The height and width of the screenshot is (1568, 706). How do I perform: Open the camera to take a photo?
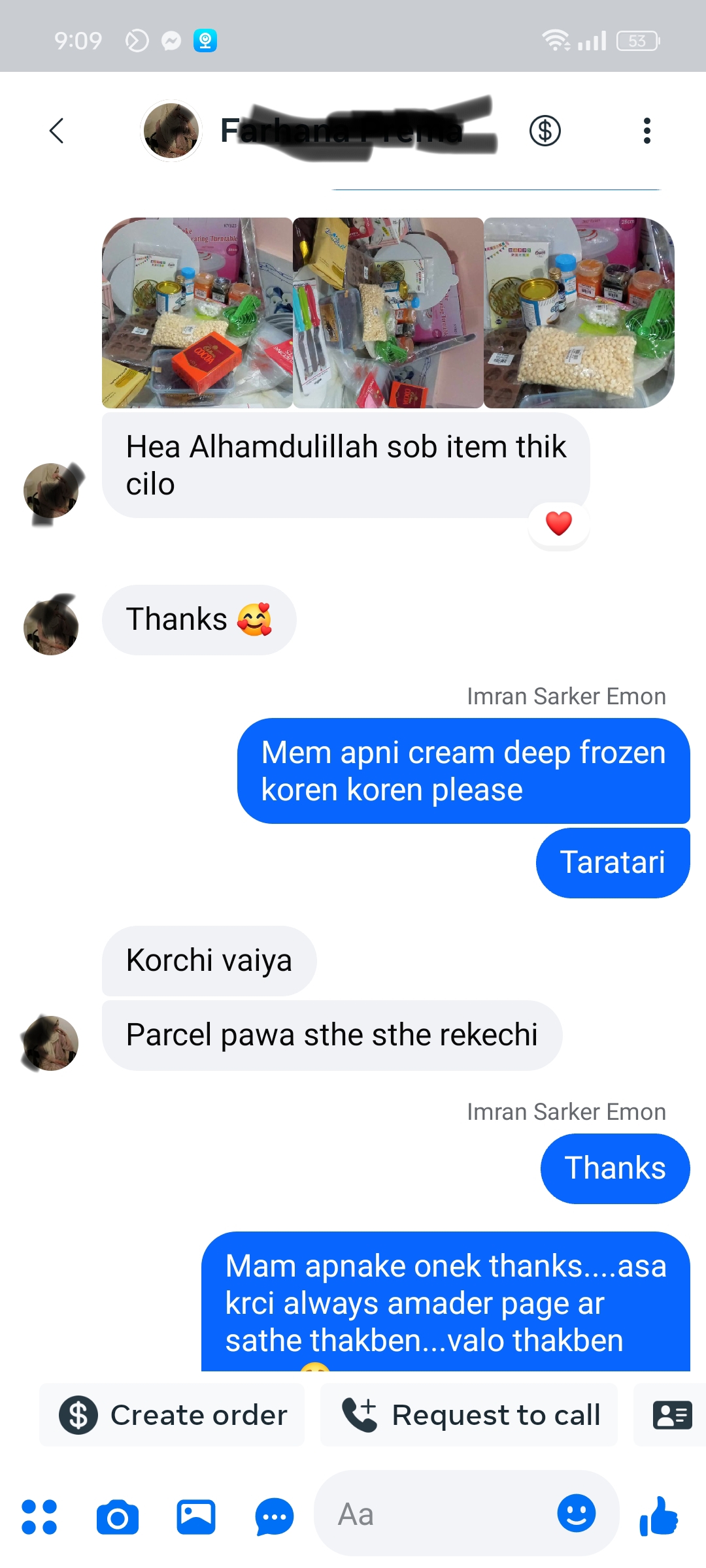pos(118,1516)
